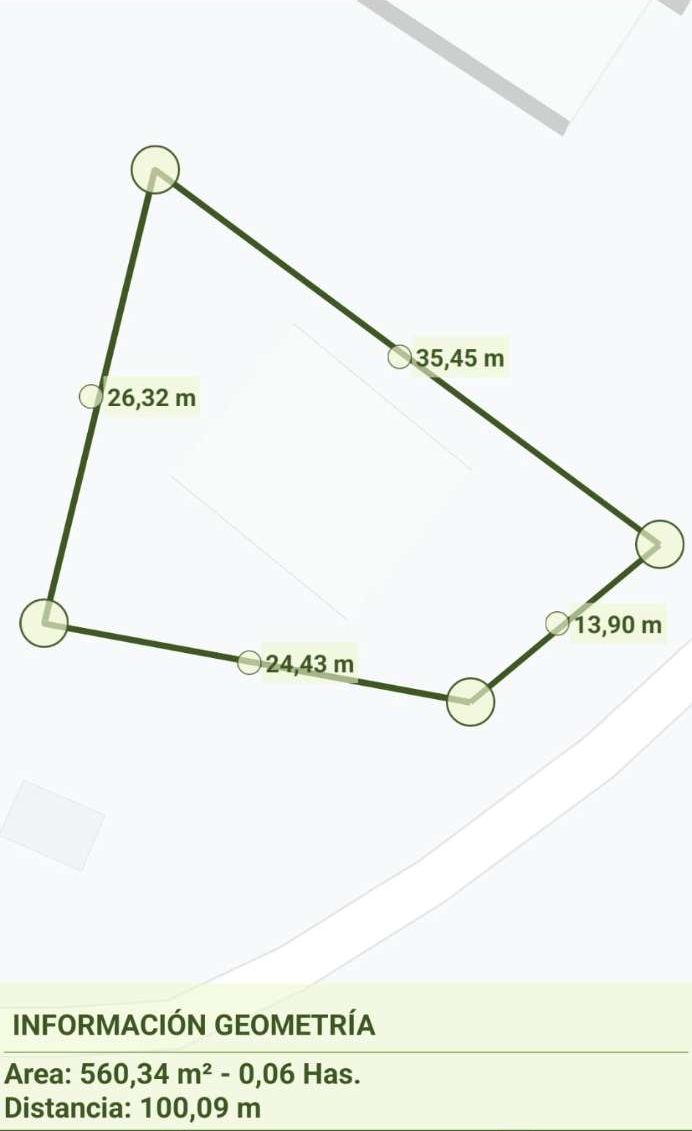Tap the midpoint handle on the 35,45 m side
The width and height of the screenshot is (692, 1131).
pos(399,357)
